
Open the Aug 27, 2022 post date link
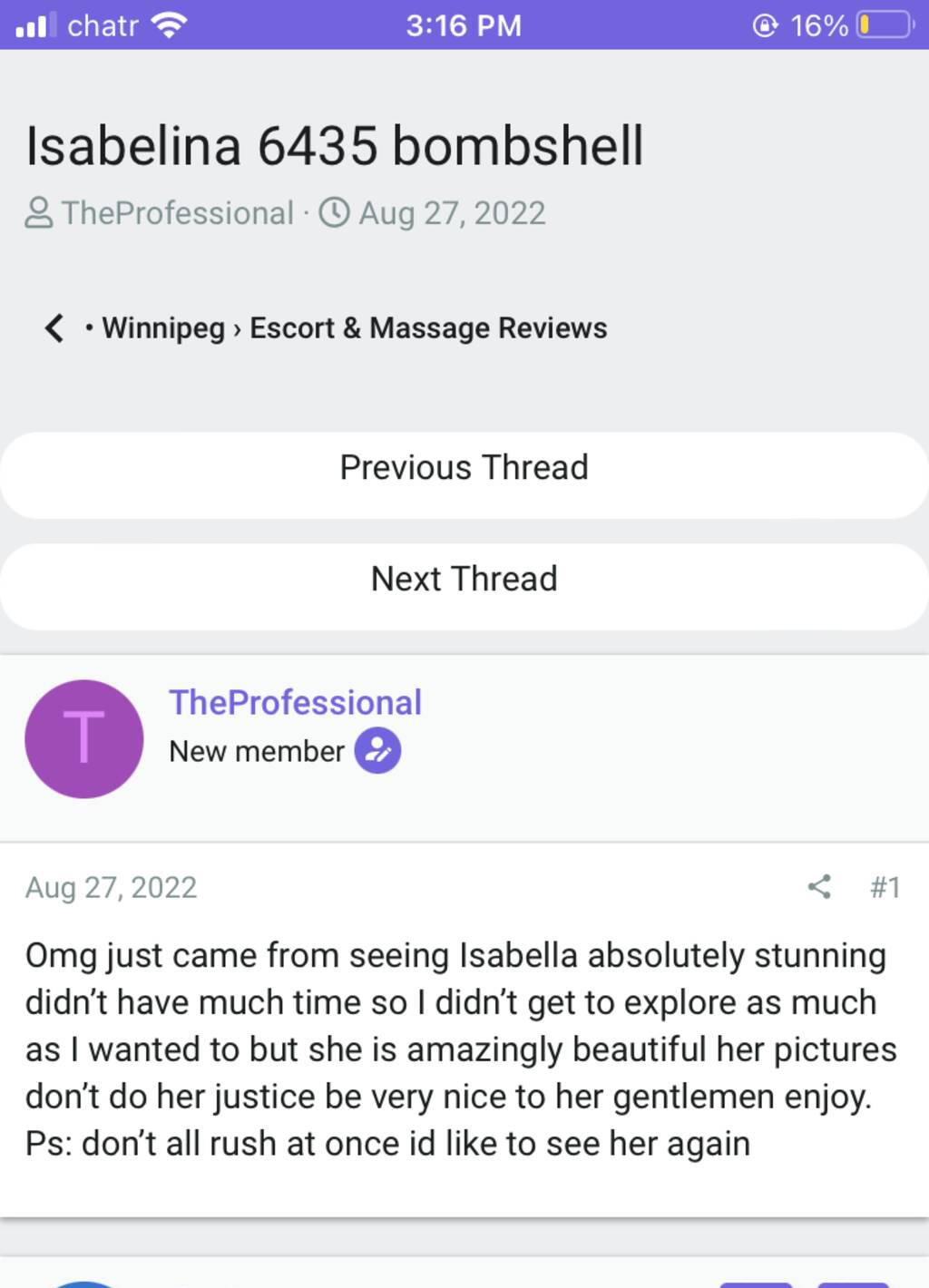(x=111, y=886)
